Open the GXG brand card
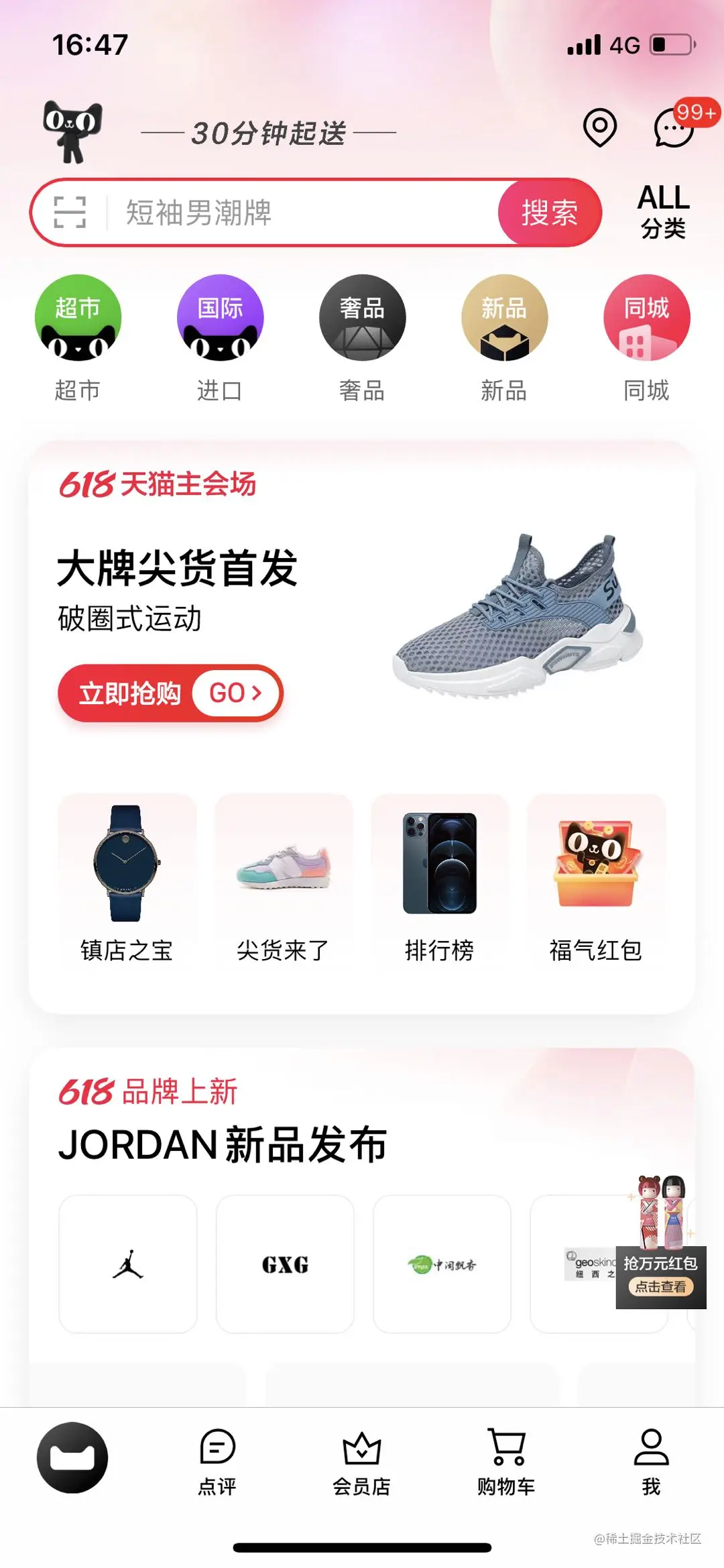This screenshot has height=1568, width=724. pos(285,1264)
